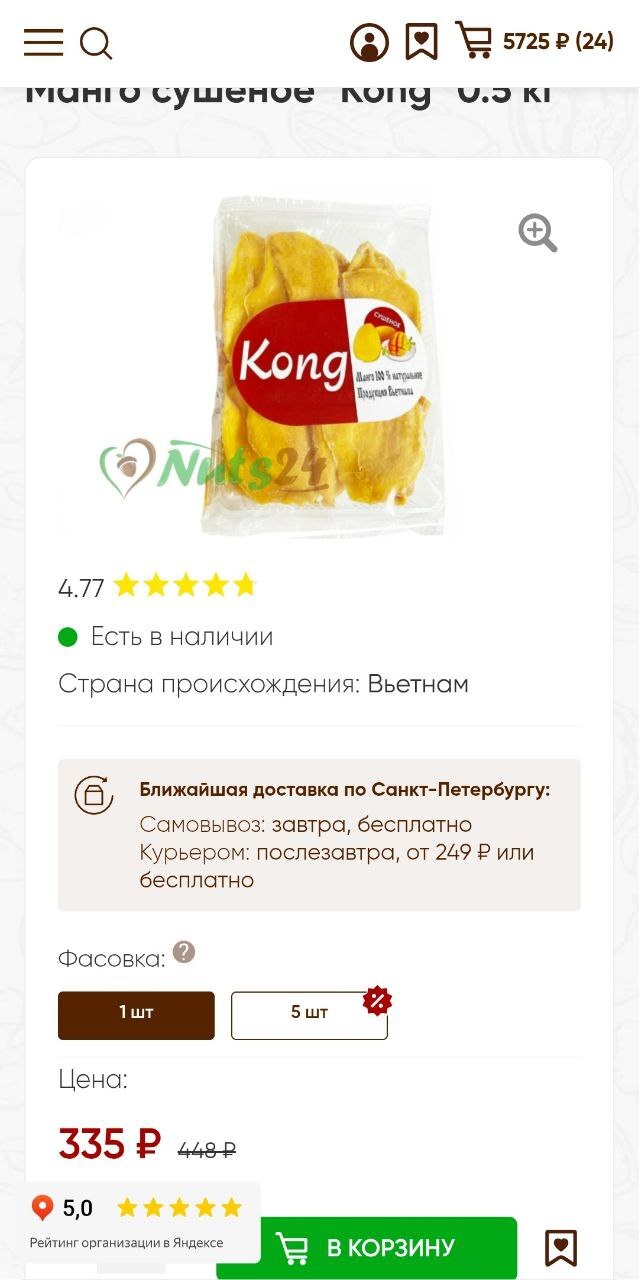Image resolution: width=639 pixels, height=1280 pixels.
Task: Show packaging help question mark
Action: (x=183, y=952)
